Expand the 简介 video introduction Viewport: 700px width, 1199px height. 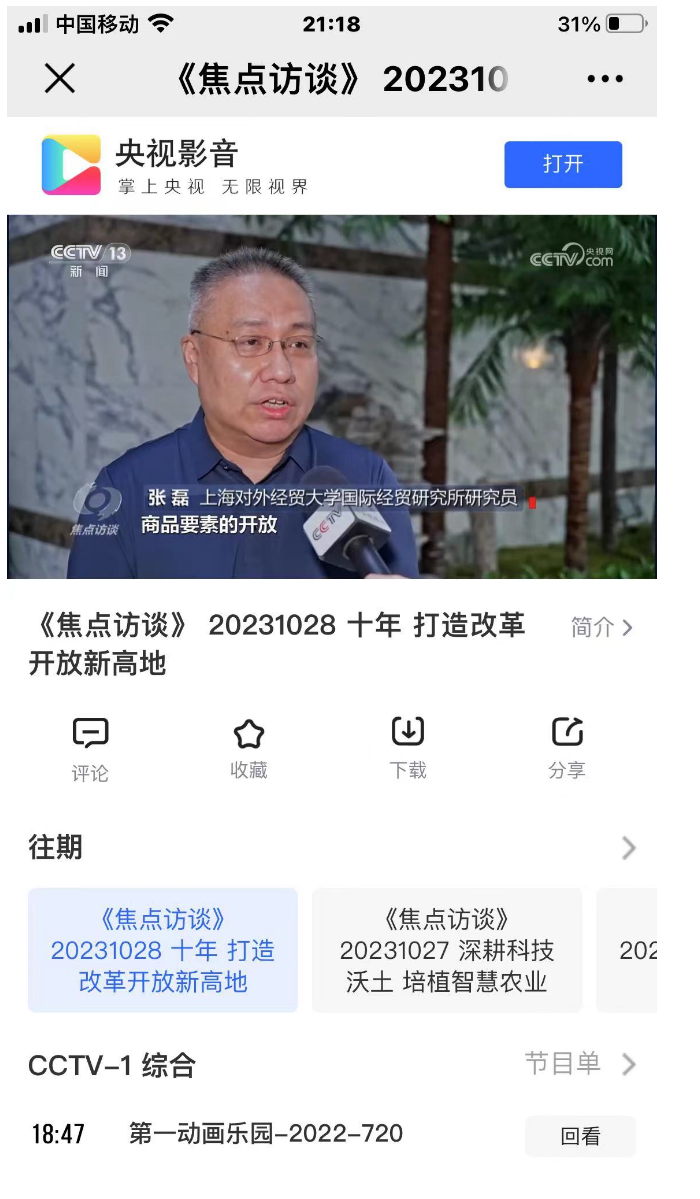[601, 628]
